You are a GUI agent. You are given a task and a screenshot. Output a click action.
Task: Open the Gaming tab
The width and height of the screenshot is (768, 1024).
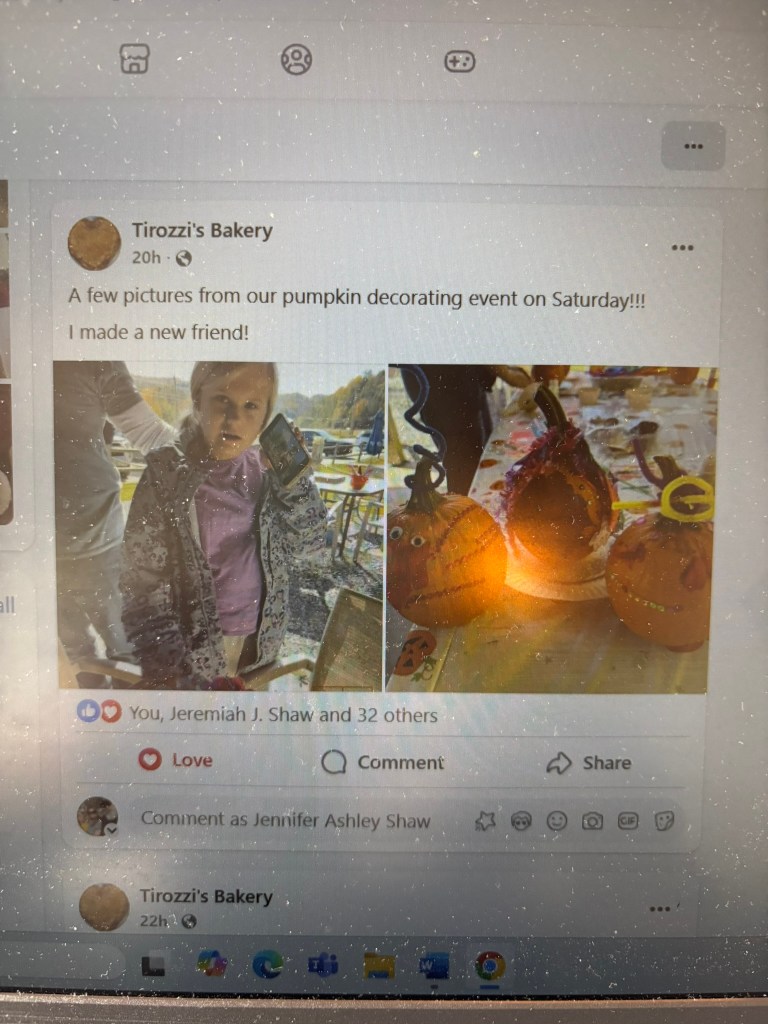coord(459,61)
